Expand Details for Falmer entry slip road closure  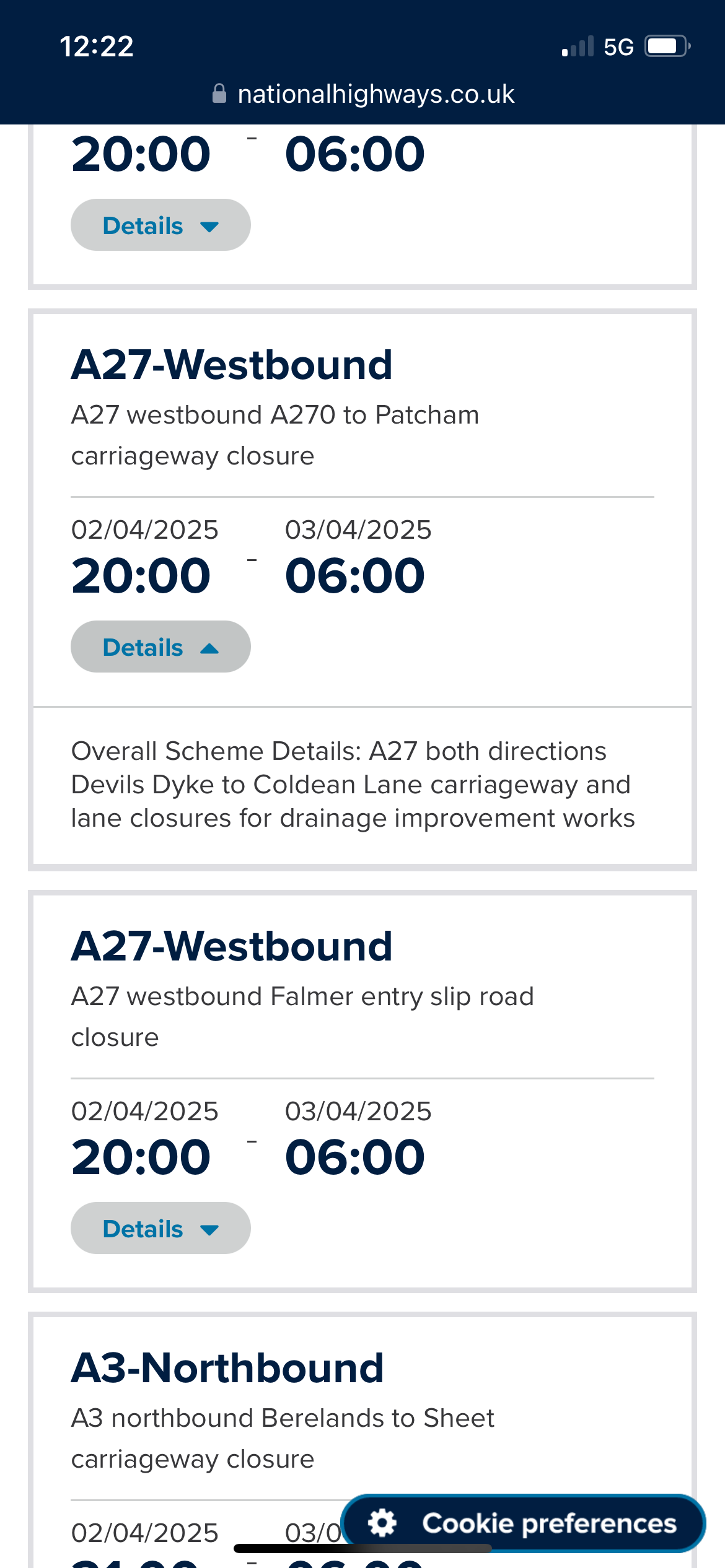(x=160, y=1228)
